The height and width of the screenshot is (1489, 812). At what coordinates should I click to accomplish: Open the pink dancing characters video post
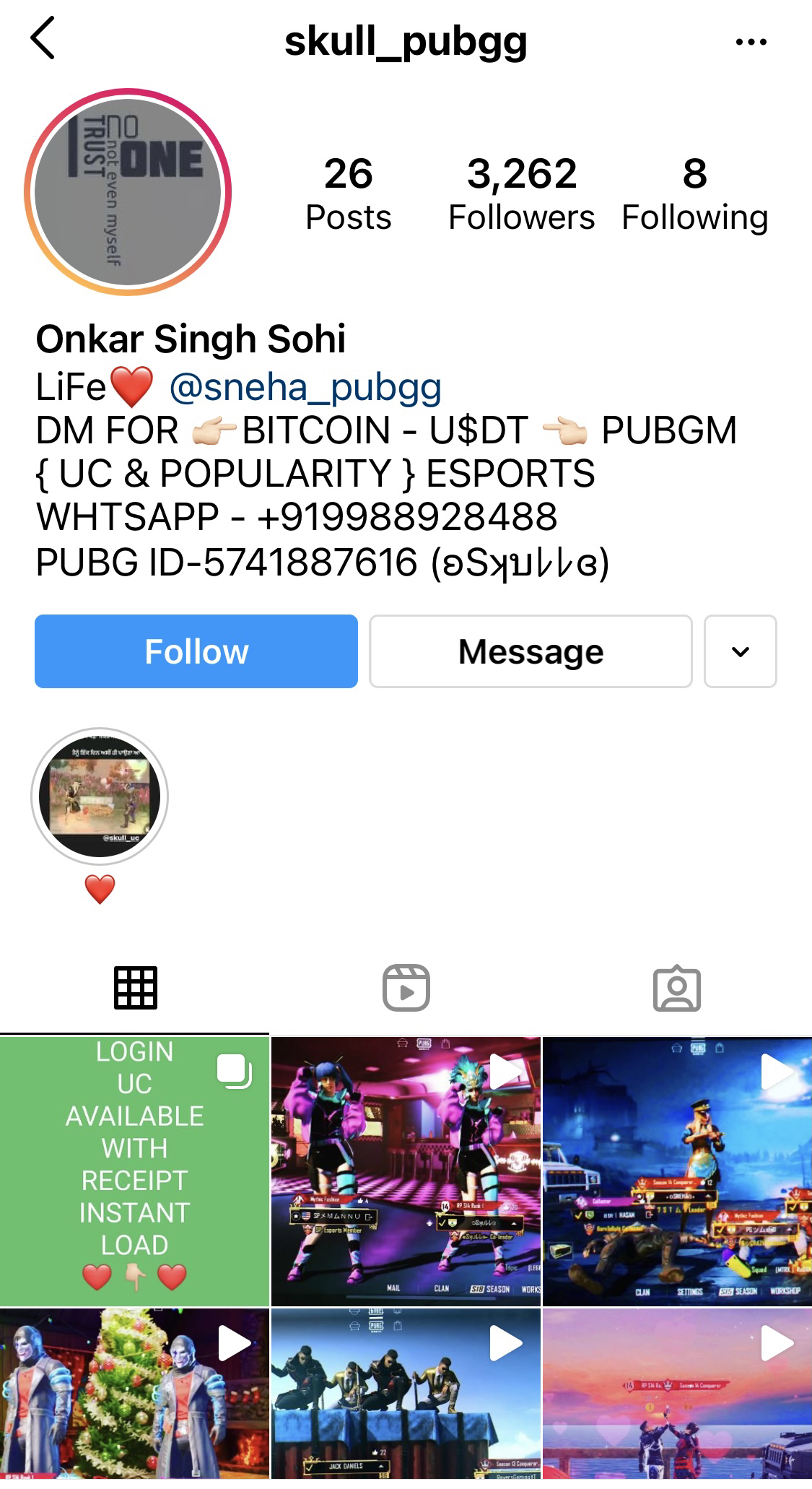pos(406,1171)
